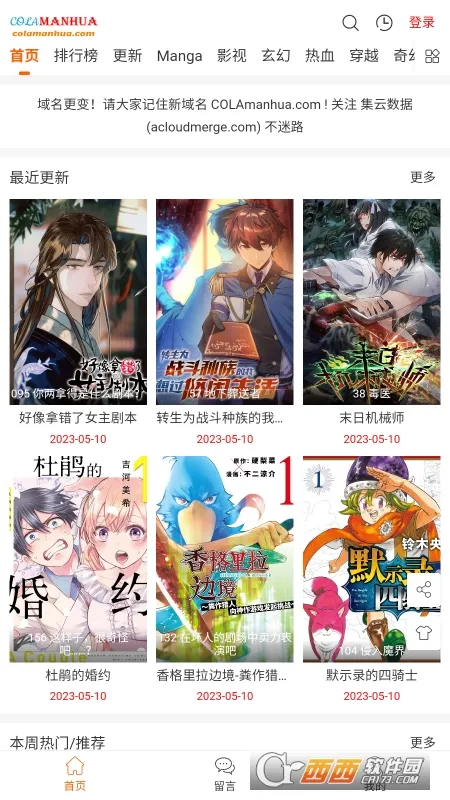View 更多 for 本周热门/推荐
Screen dimensions: 450x800
pos(423,742)
